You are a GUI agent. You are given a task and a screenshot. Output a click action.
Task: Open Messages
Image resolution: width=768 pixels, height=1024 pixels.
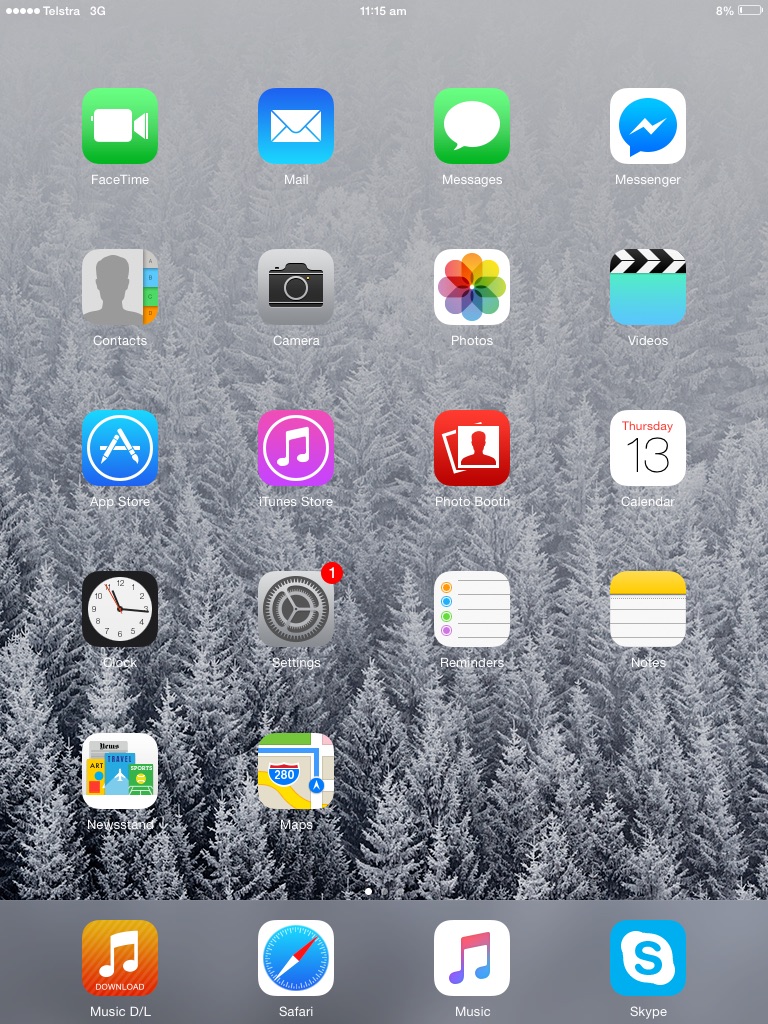tap(472, 126)
